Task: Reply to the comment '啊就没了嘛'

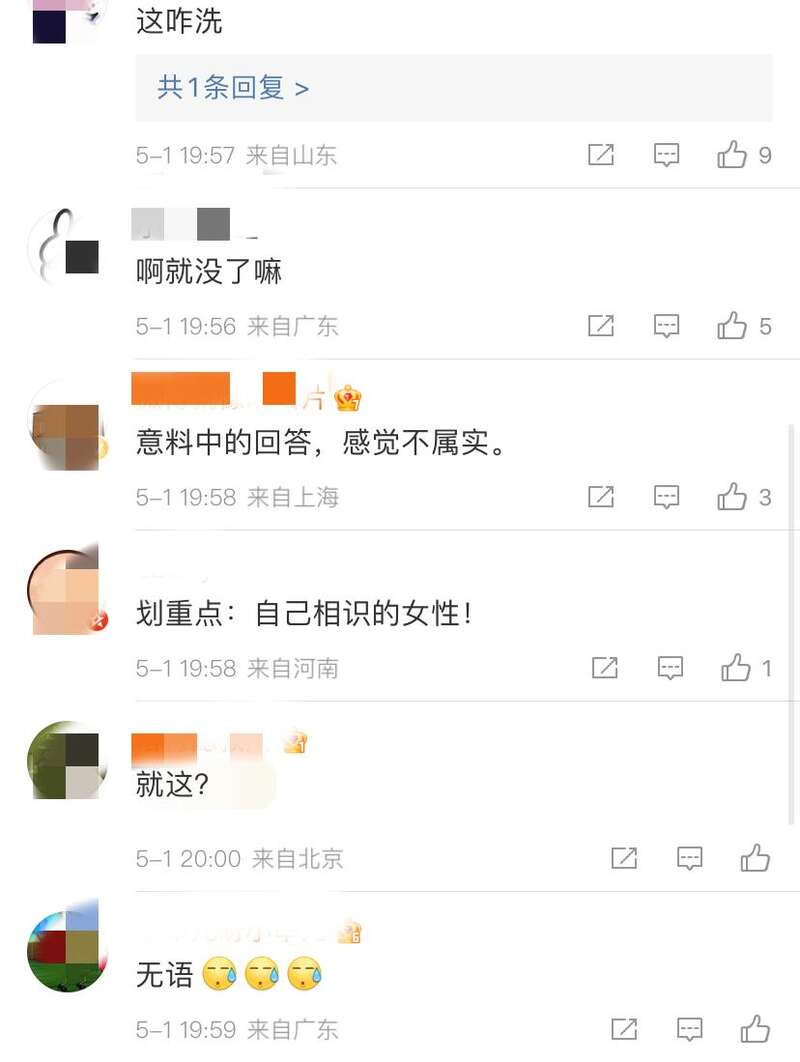Action: [667, 326]
